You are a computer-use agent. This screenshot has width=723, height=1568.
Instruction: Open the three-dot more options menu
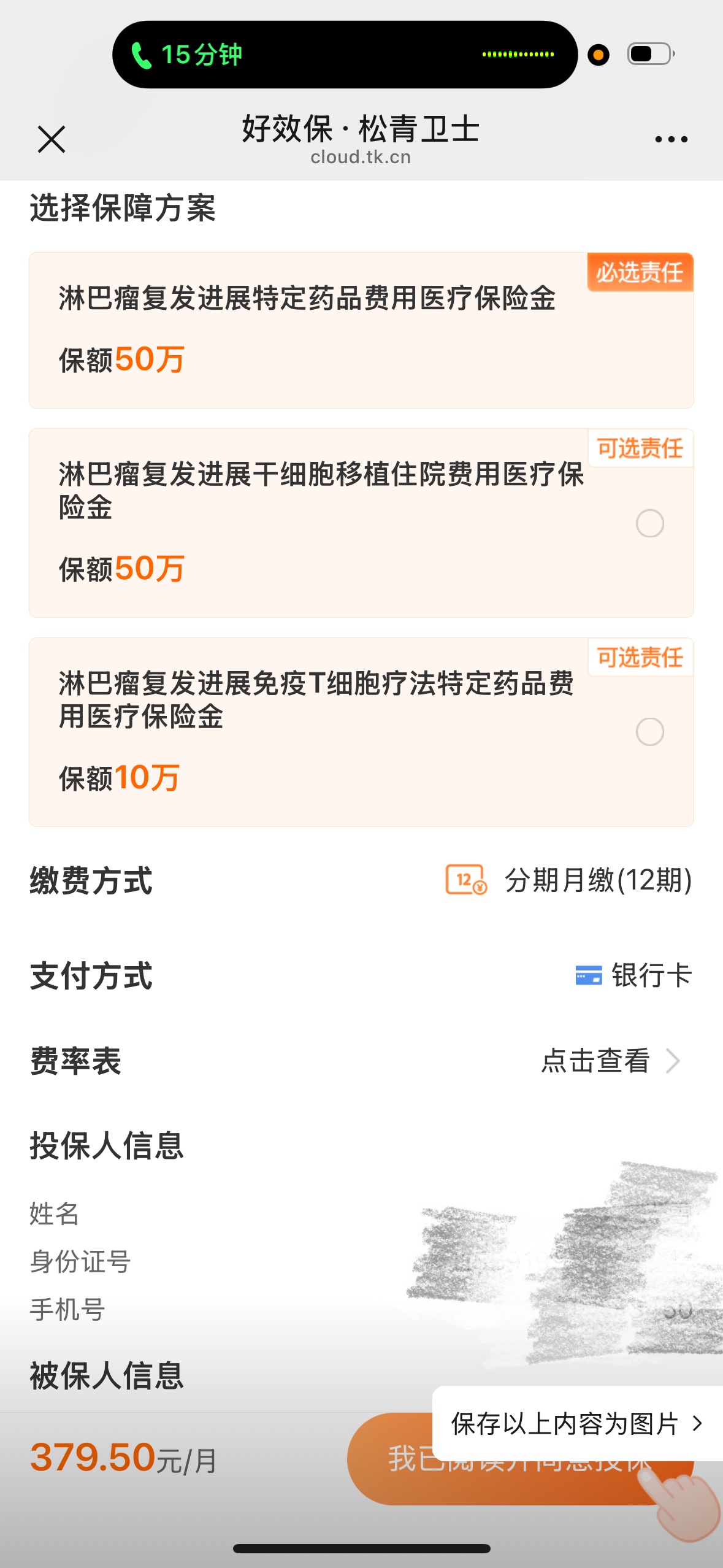pyautogui.click(x=671, y=140)
